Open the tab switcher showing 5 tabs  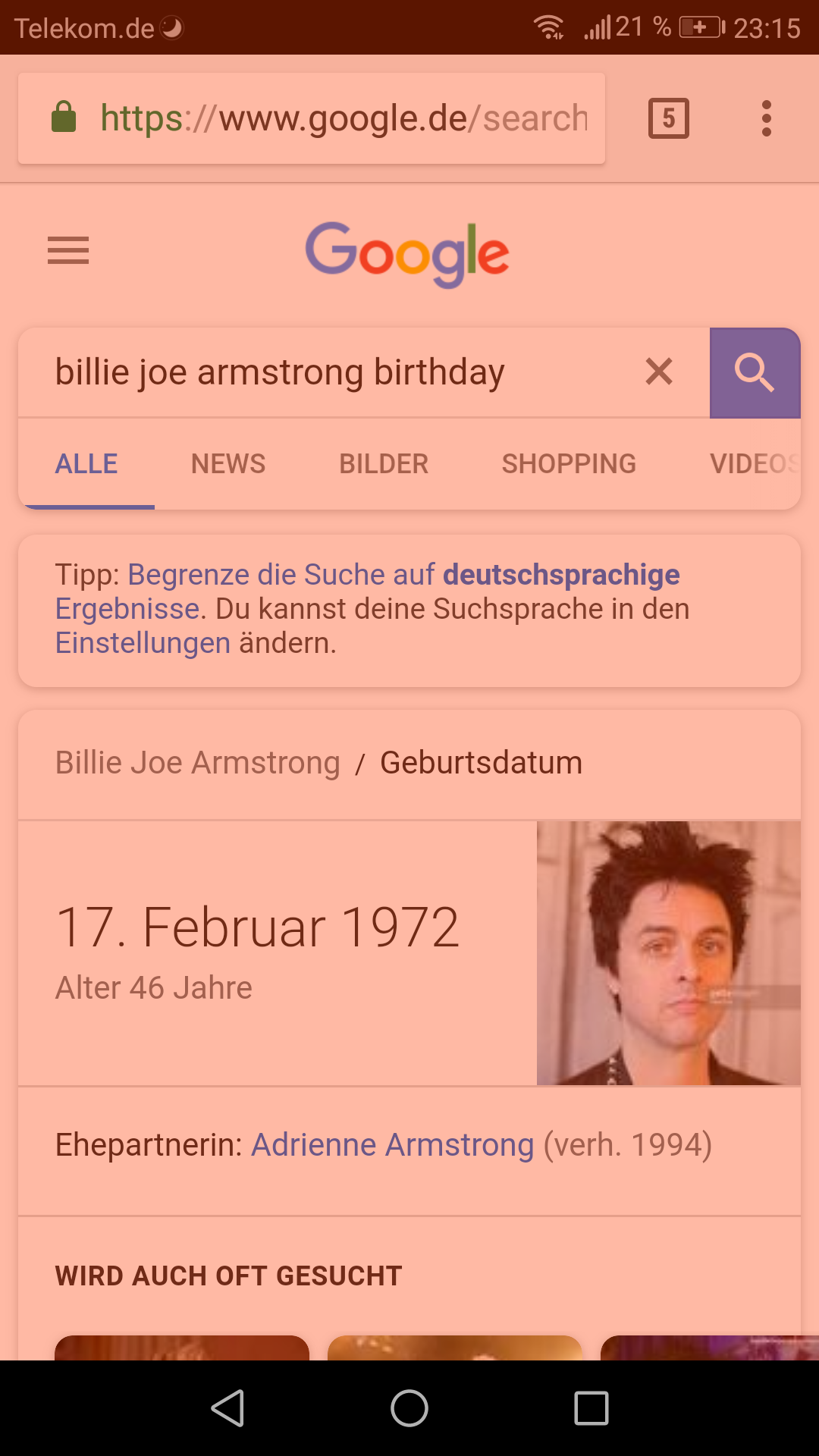point(668,118)
